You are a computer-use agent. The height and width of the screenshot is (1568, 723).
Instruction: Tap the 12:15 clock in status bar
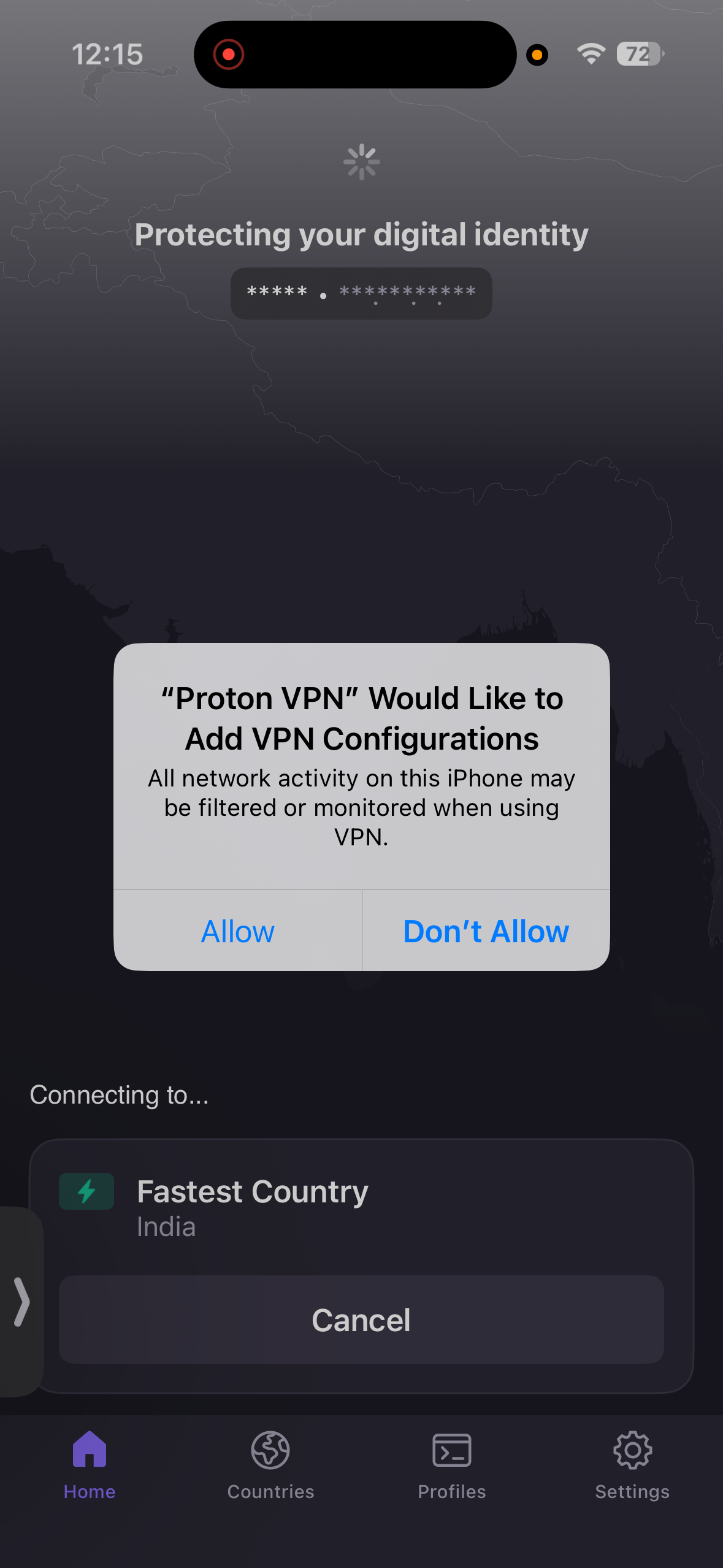[108, 54]
